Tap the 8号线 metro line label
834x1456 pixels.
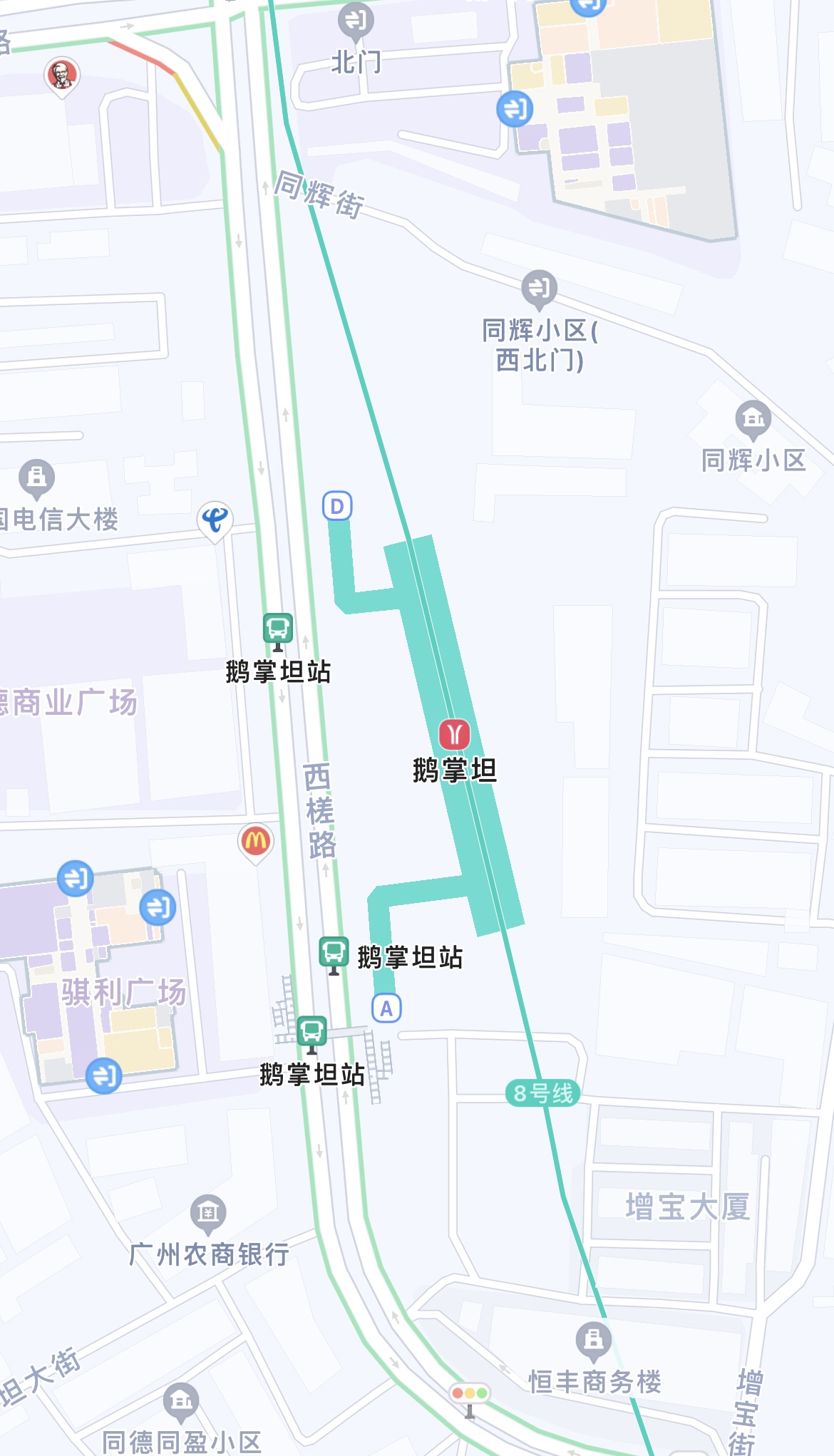click(x=543, y=1093)
